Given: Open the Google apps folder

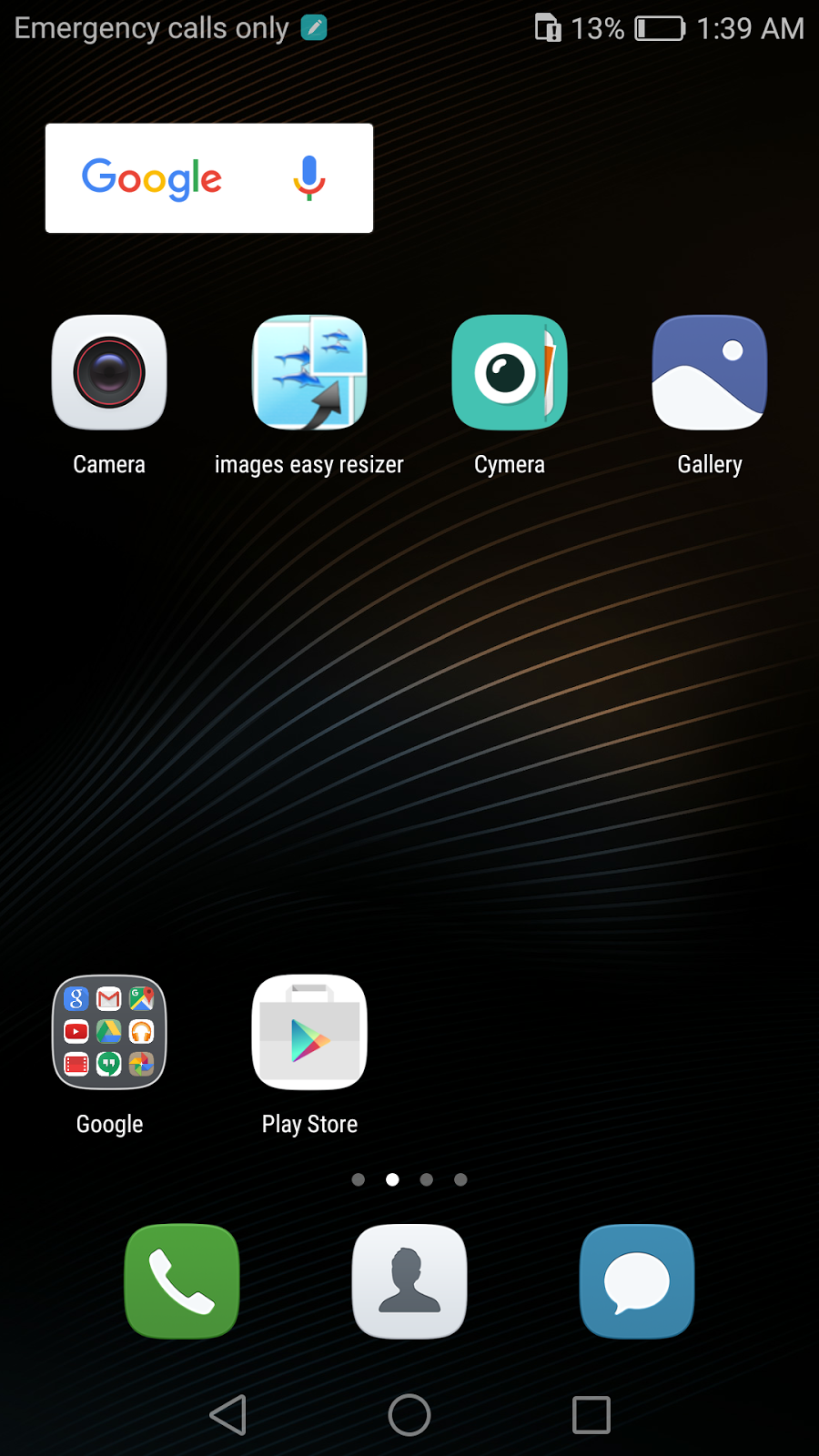Looking at the screenshot, I should click(109, 1032).
